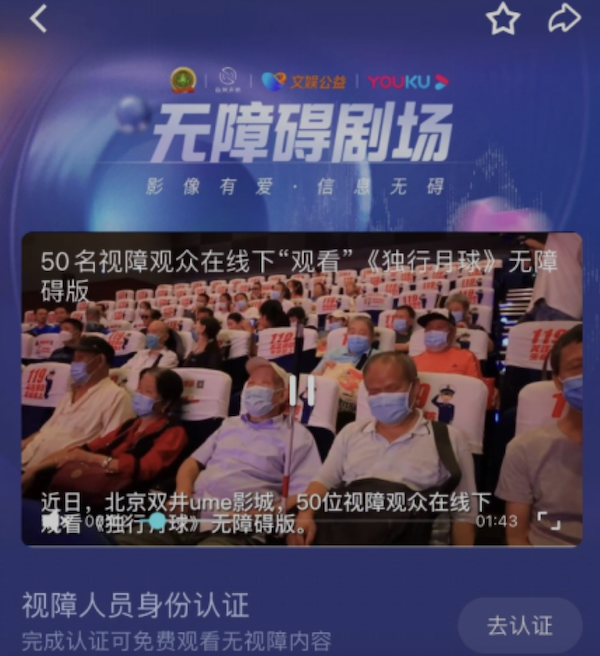Image resolution: width=600 pixels, height=656 pixels.
Task: Share this barrier-free theater page
Action: [x=565, y=18]
